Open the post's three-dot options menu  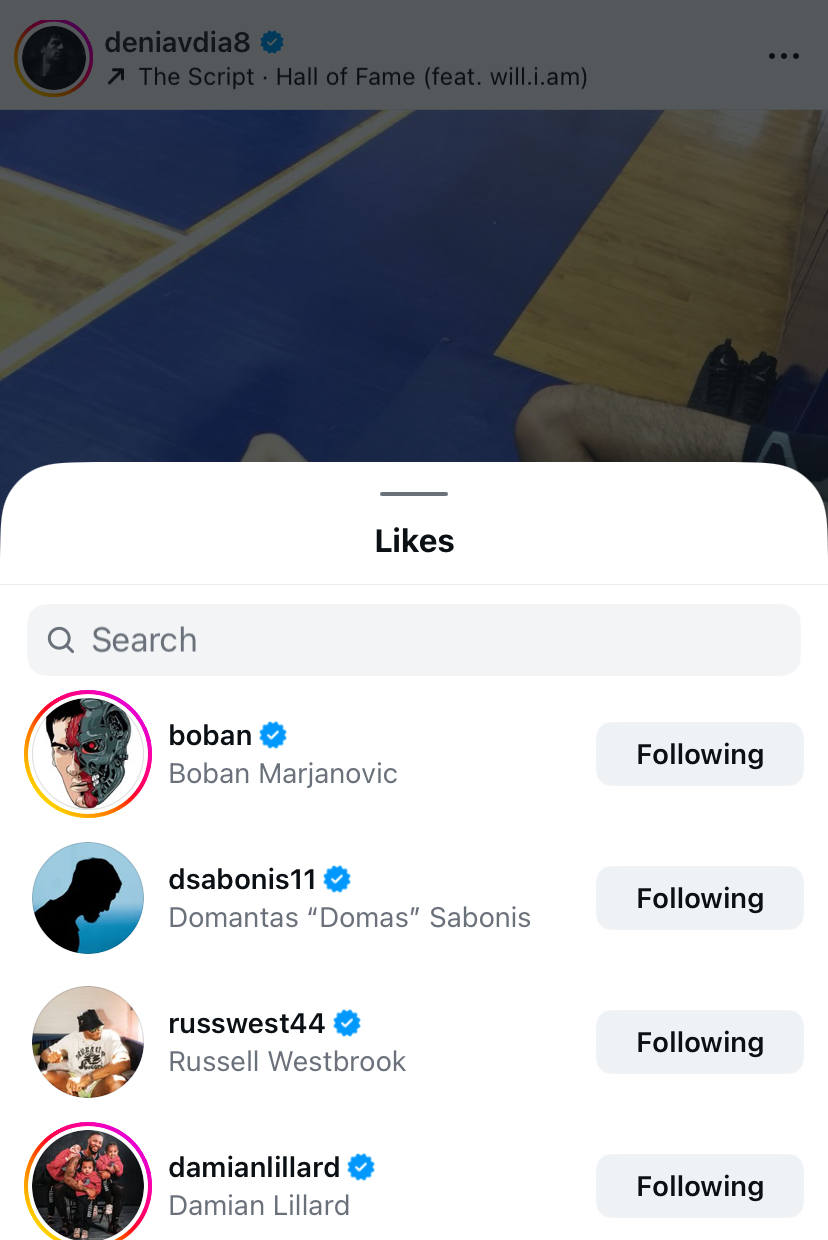tap(784, 57)
